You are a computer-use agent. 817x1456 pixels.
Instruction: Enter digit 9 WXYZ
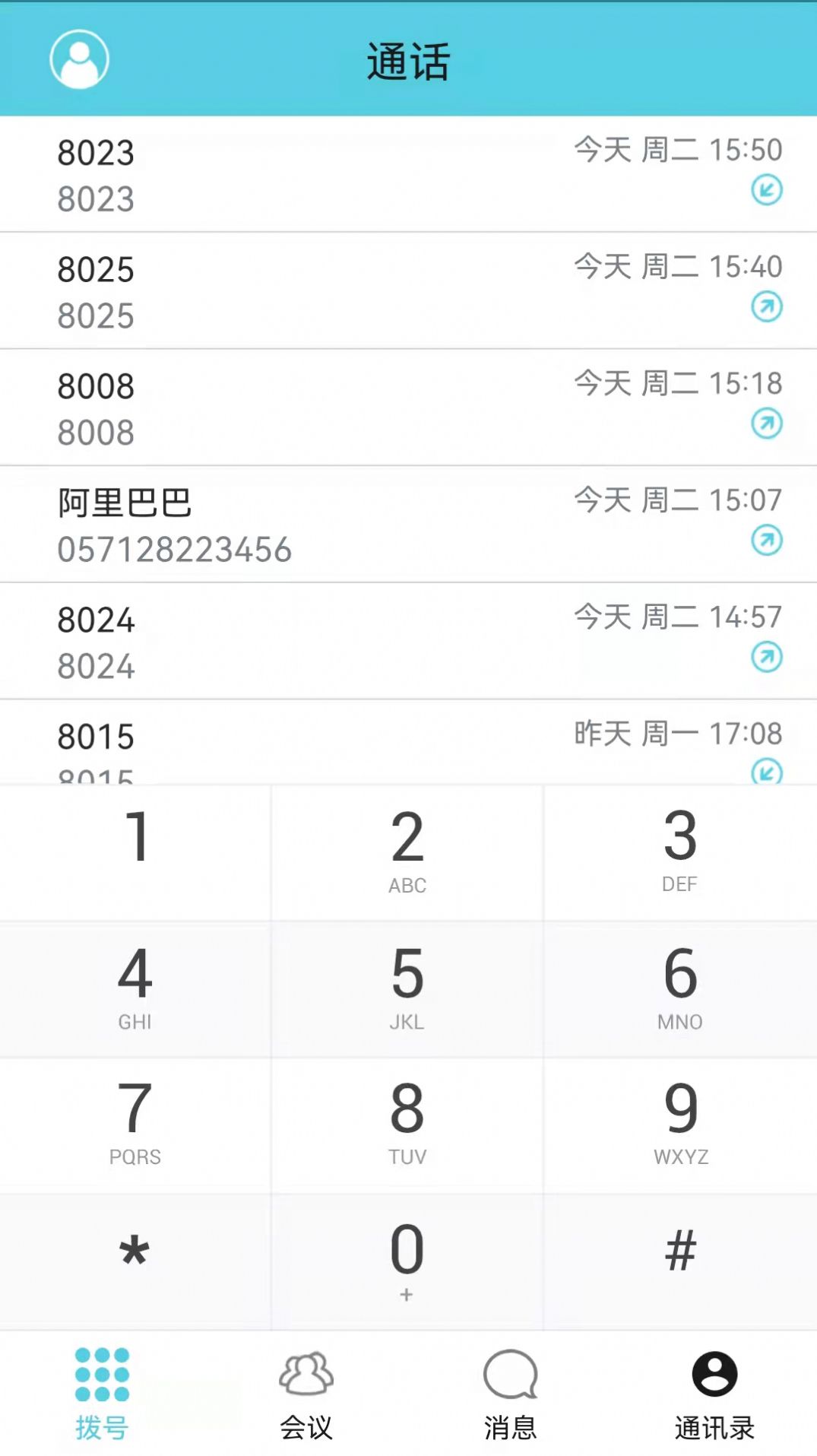coord(680,1123)
